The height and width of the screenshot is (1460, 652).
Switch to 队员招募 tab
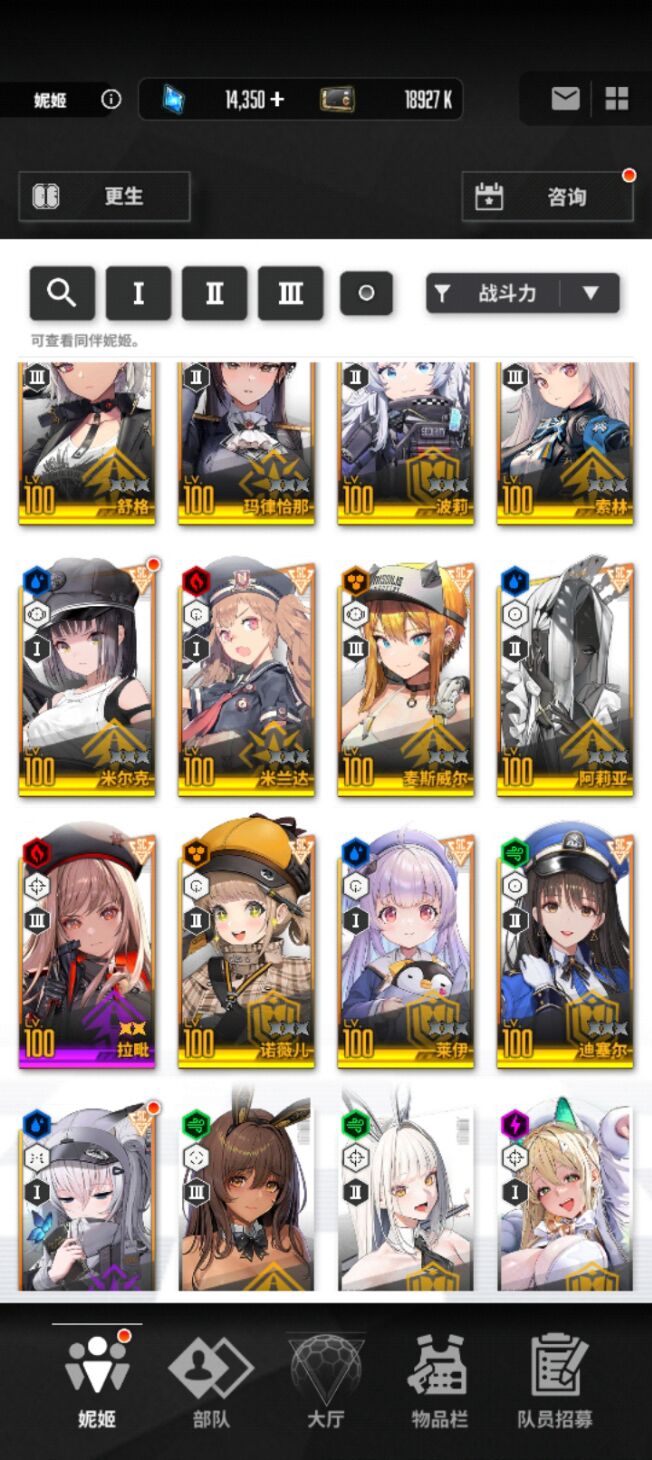[x=555, y=1383]
